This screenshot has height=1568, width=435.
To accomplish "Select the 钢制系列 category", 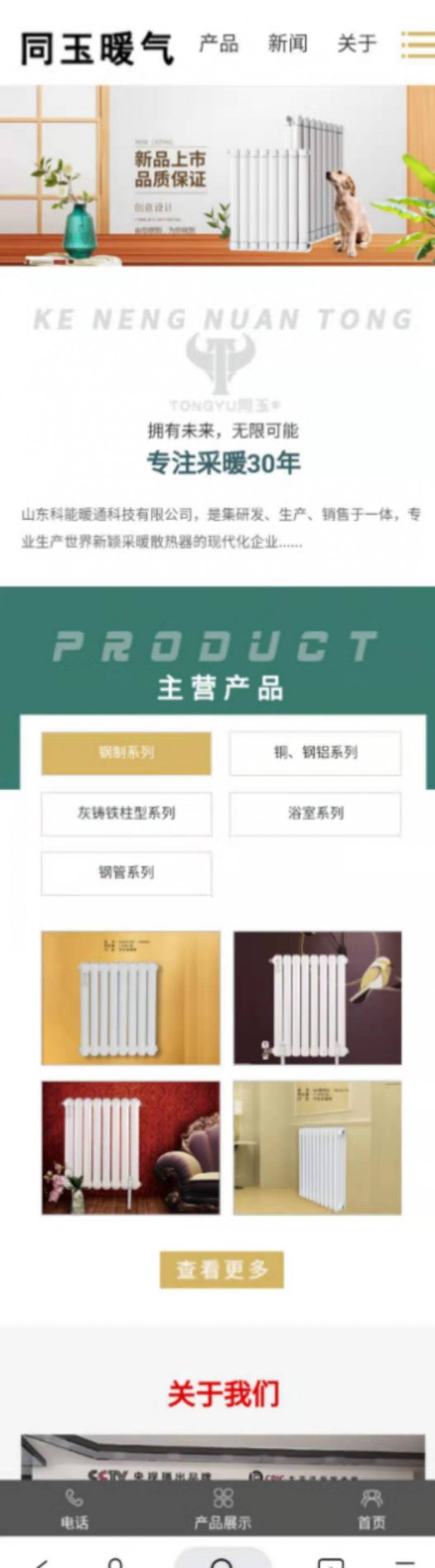I will click(127, 753).
